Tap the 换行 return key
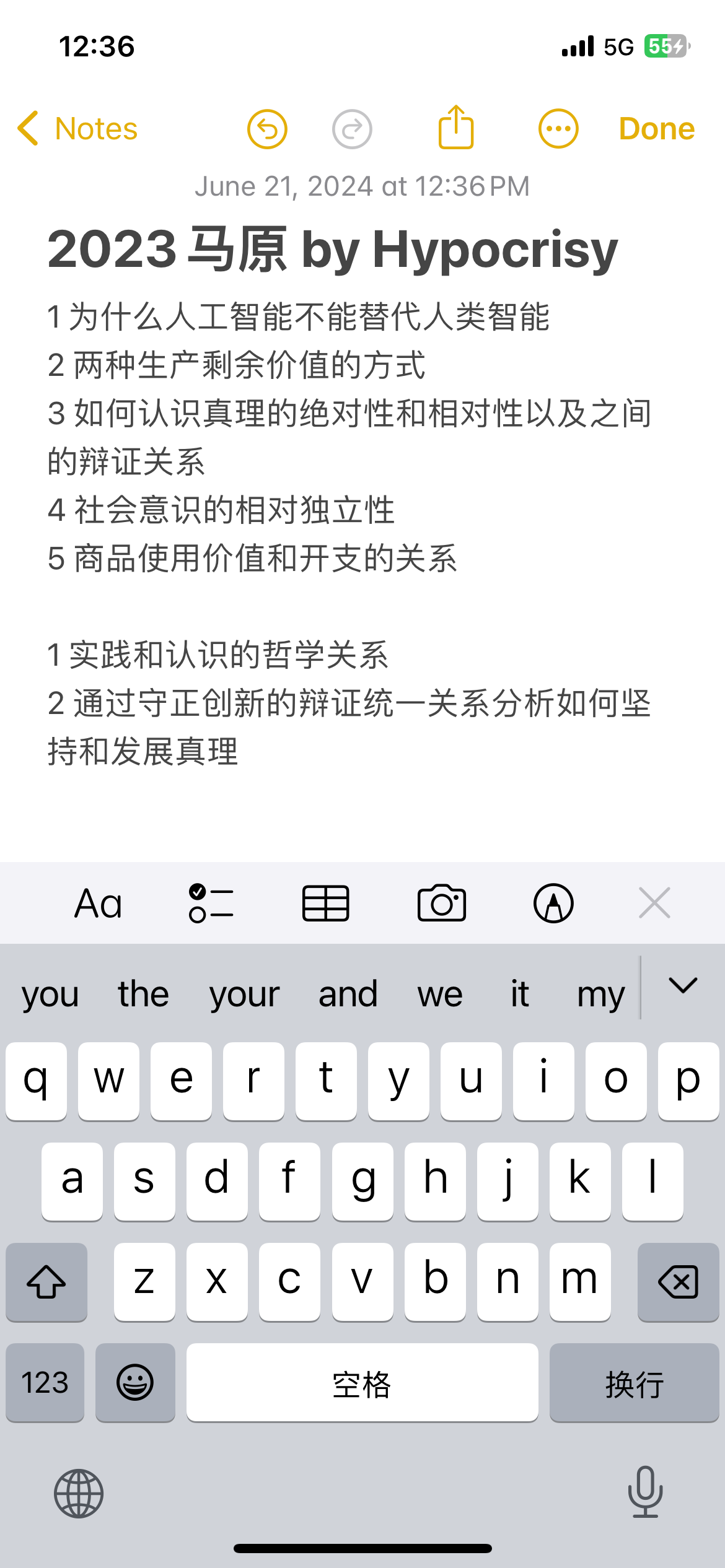The image size is (725, 1568). [x=635, y=1382]
